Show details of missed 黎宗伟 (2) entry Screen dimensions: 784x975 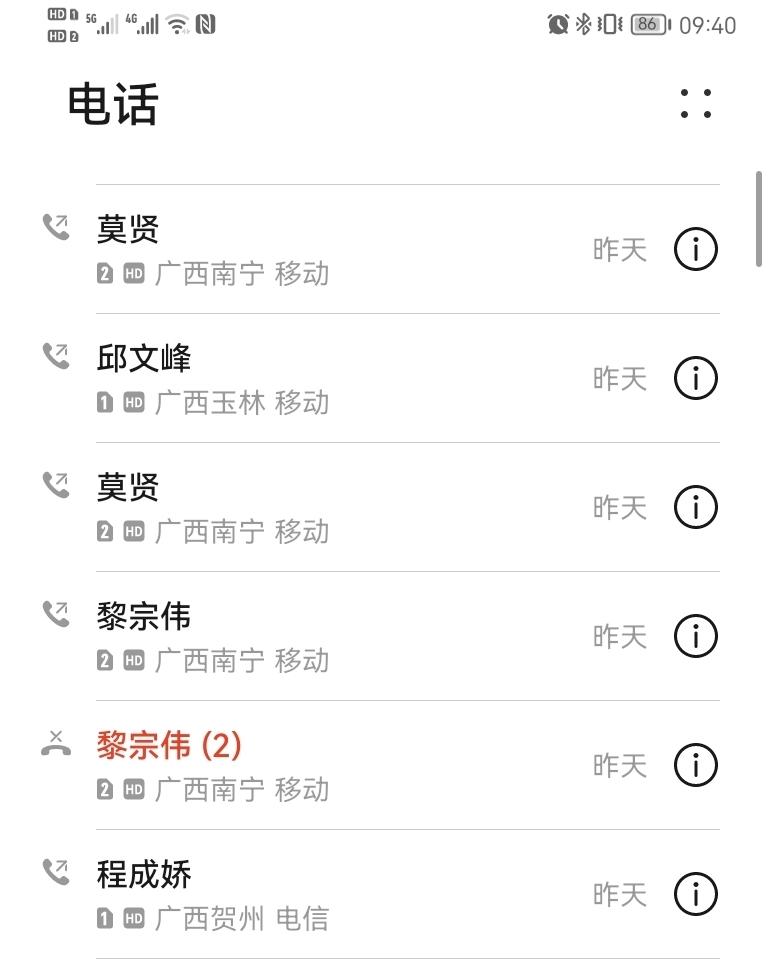(696, 765)
